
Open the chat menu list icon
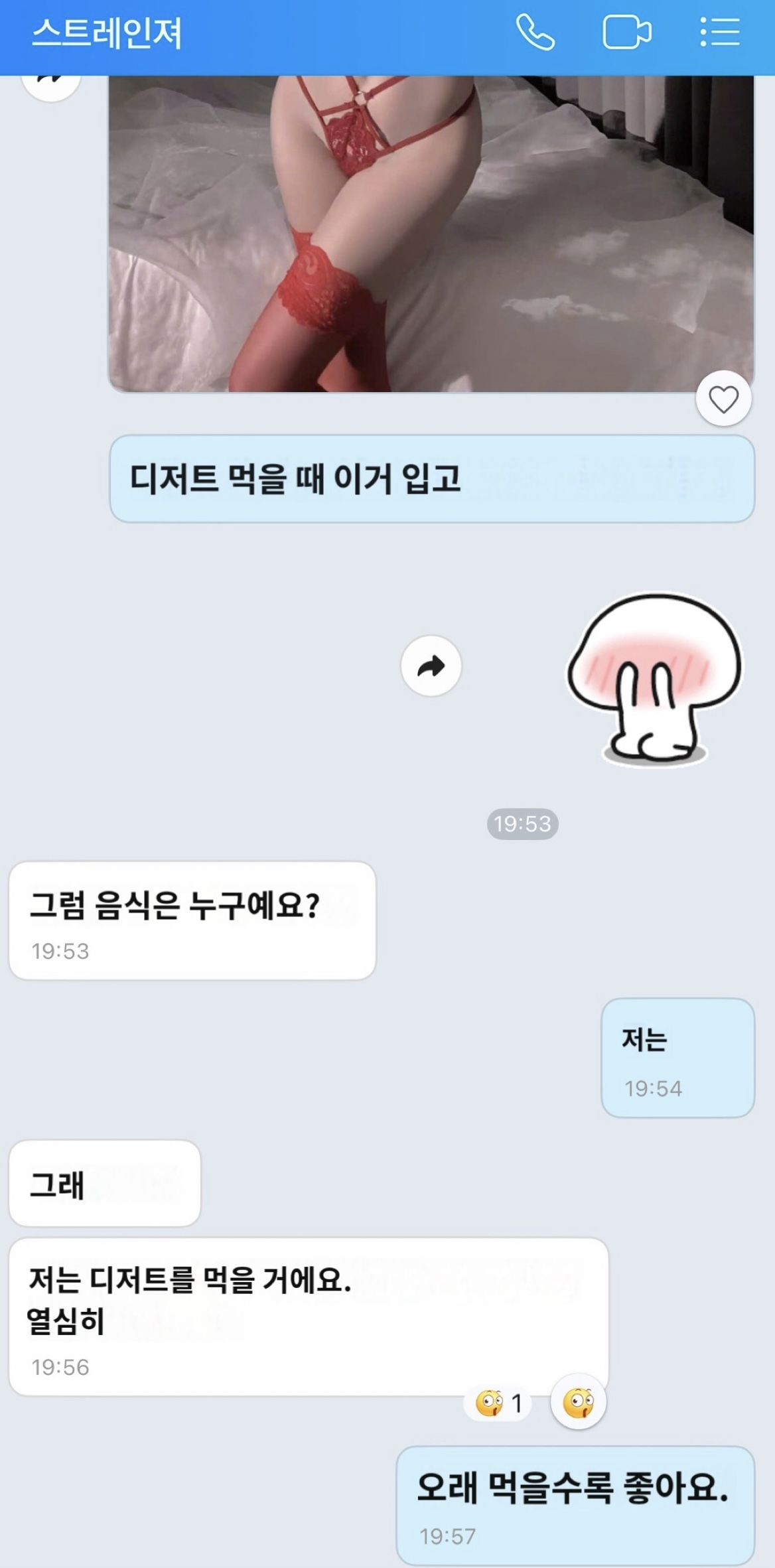pyautogui.click(x=720, y=32)
